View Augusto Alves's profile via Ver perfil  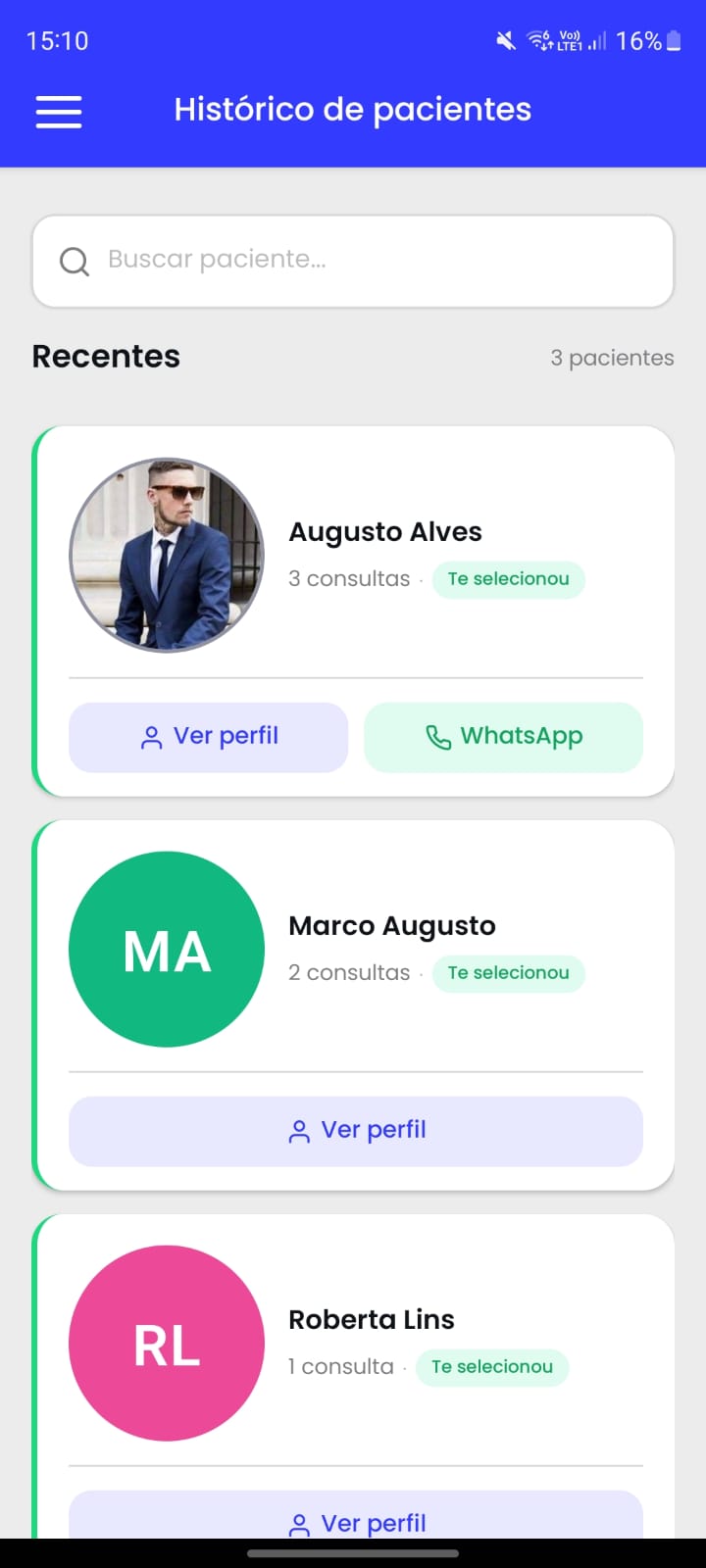click(x=208, y=737)
